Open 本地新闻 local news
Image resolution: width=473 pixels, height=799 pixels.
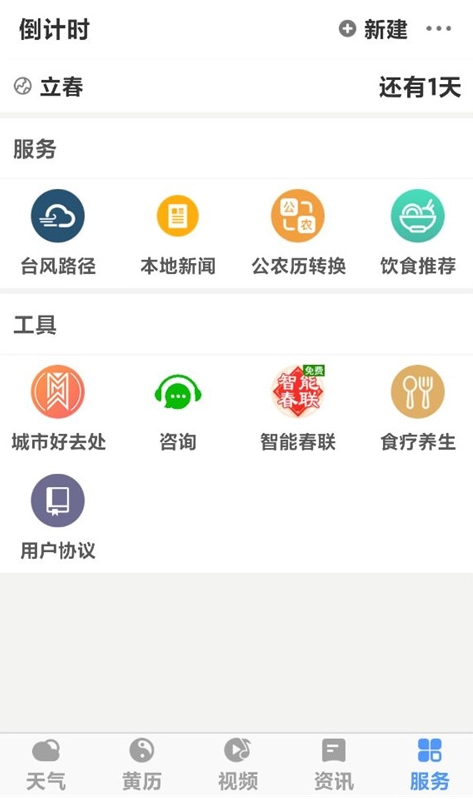pos(177,233)
